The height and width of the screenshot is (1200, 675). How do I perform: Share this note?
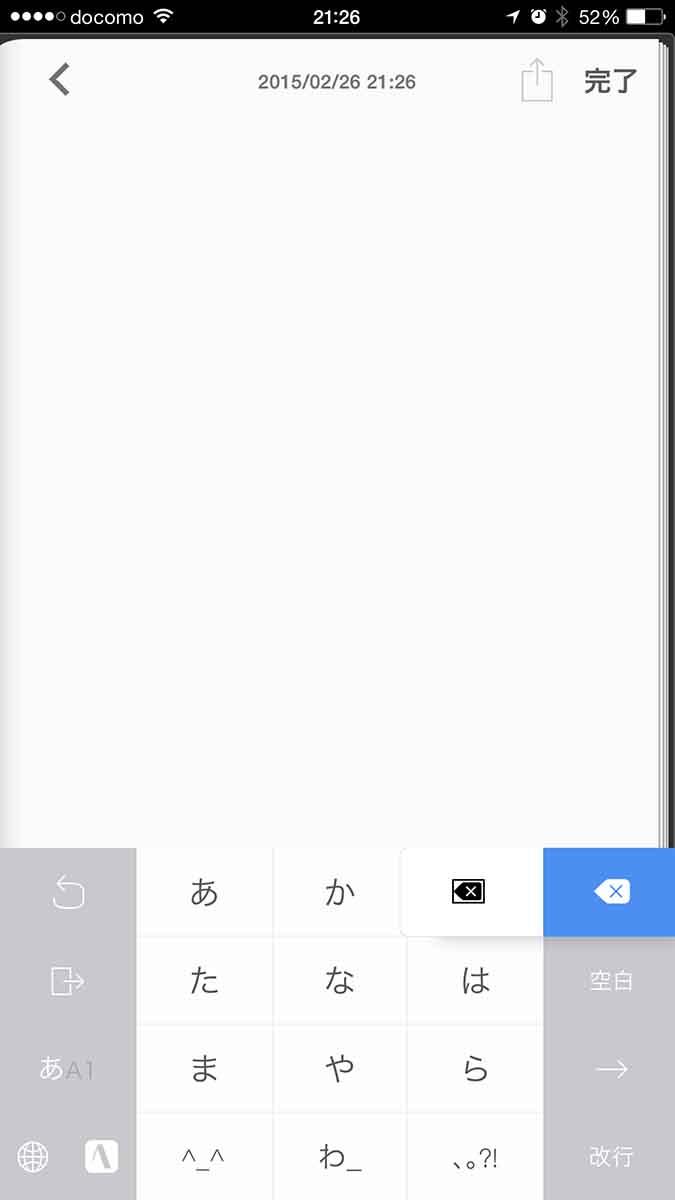(x=537, y=80)
